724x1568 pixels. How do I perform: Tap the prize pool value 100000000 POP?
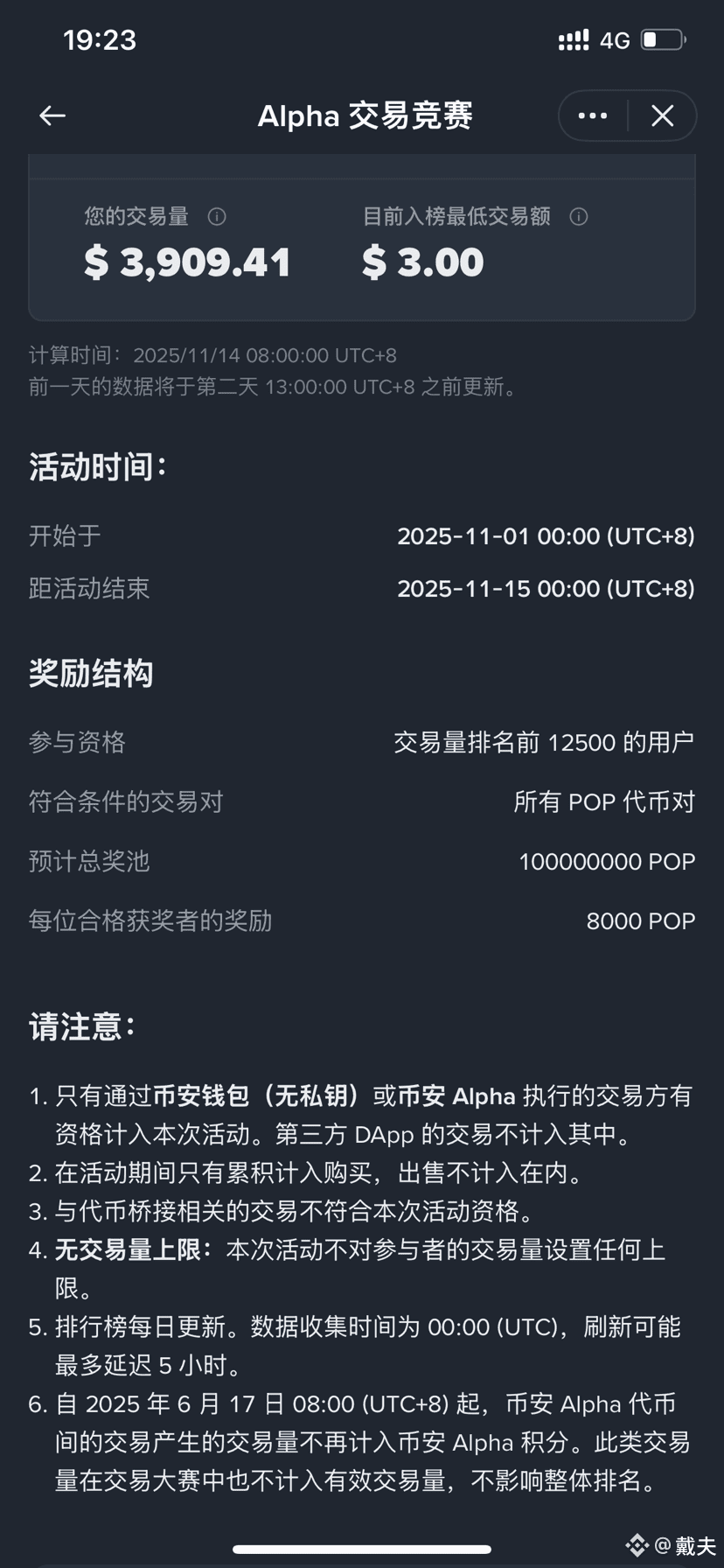click(x=607, y=861)
